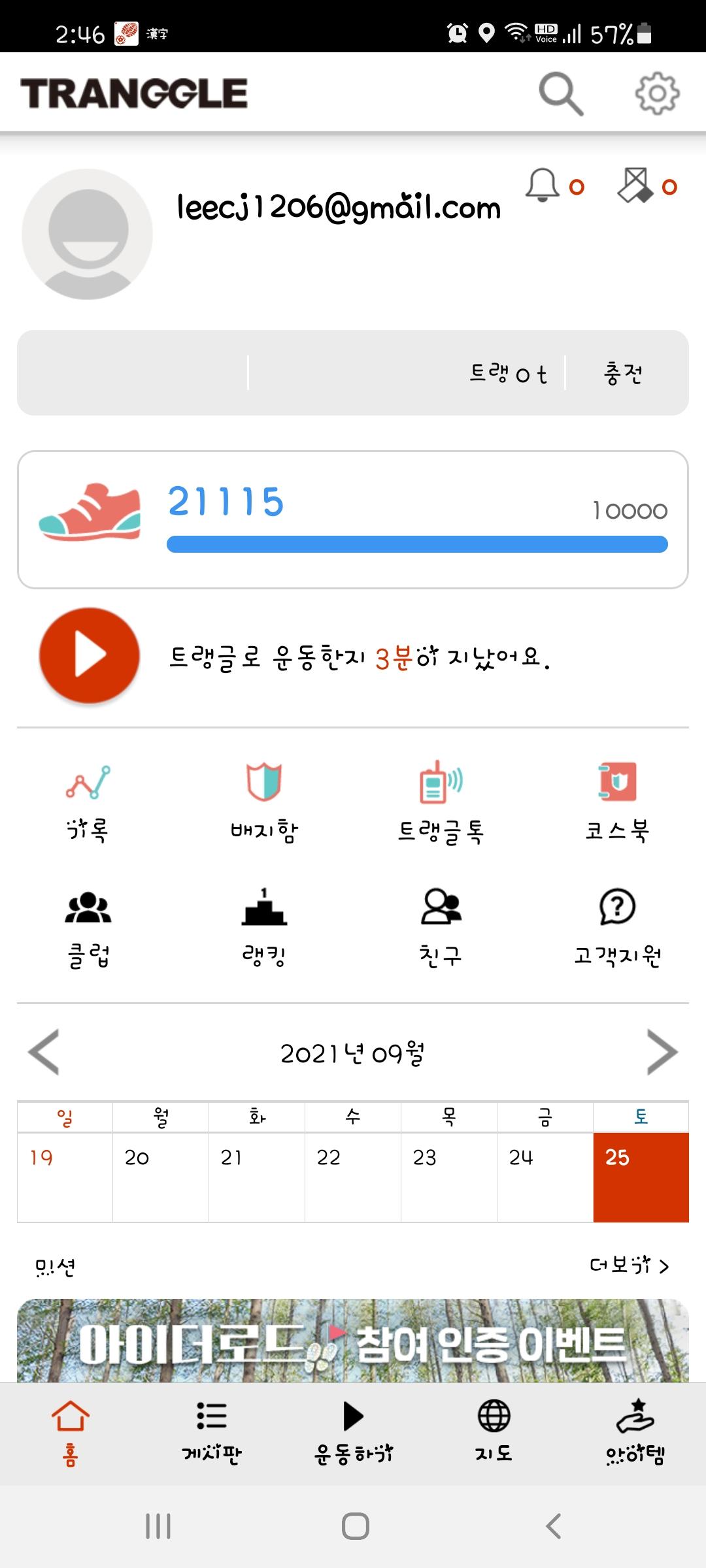Open 랭킹 rankings

(264, 927)
